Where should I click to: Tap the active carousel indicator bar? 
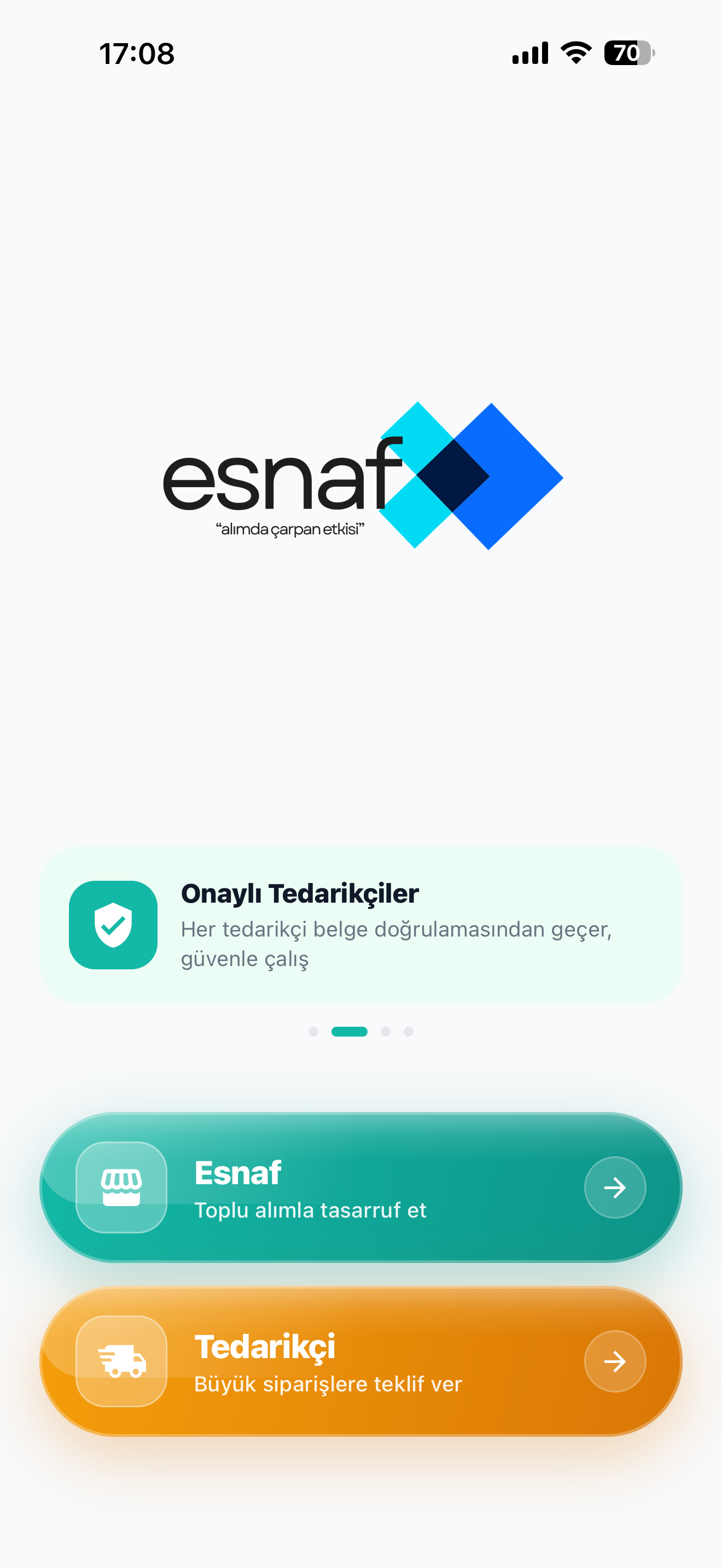350,1031
